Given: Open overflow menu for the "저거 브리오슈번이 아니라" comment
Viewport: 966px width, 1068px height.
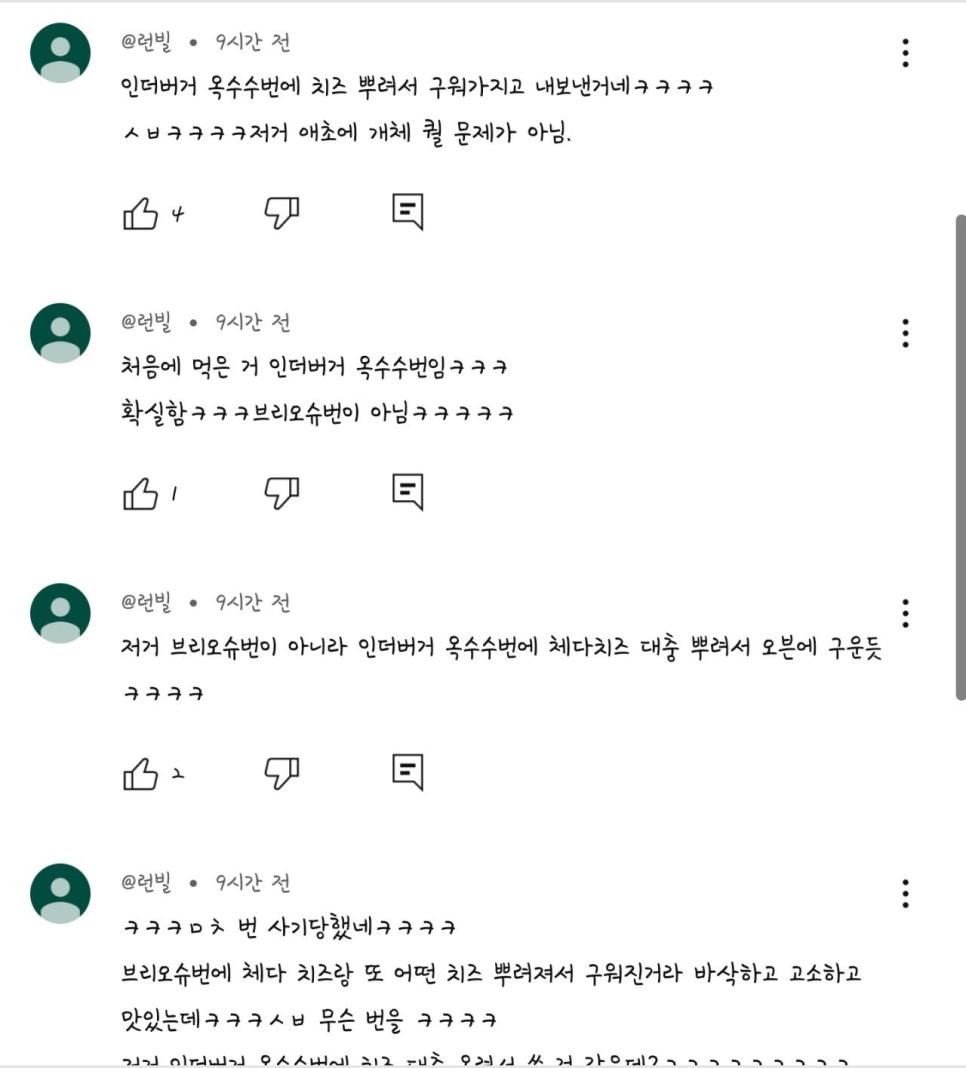Looking at the screenshot, I should click(x=905, y=612).
